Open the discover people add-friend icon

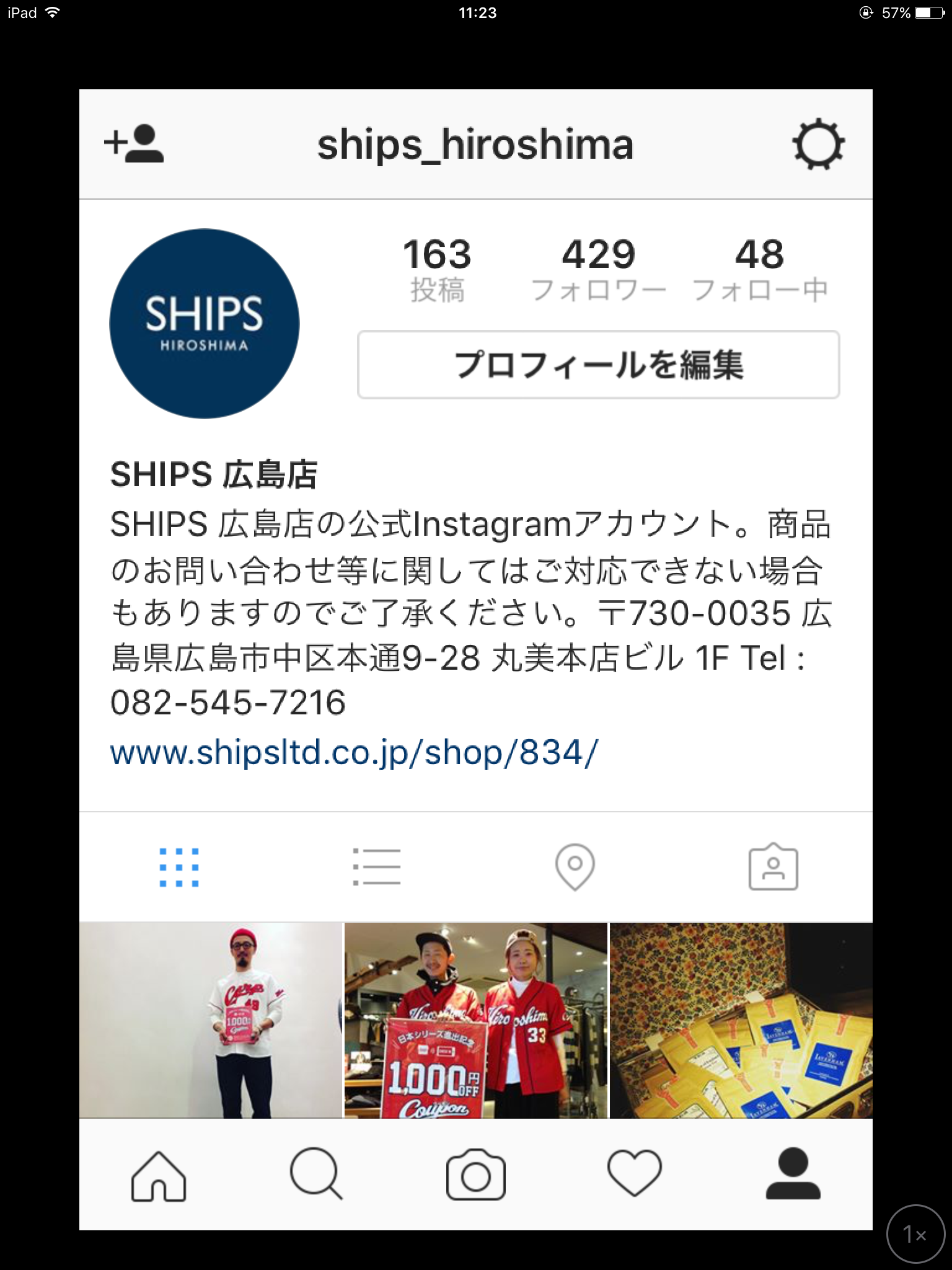point(134,144)
